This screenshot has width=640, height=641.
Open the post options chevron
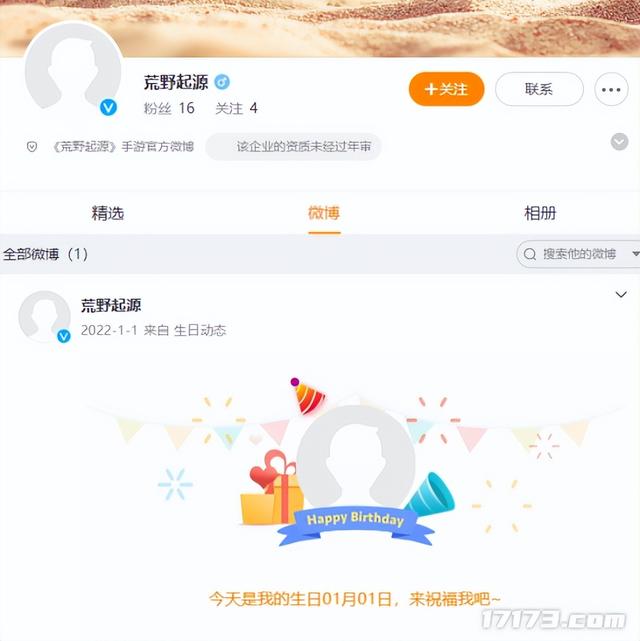click(x=619, y=294)
